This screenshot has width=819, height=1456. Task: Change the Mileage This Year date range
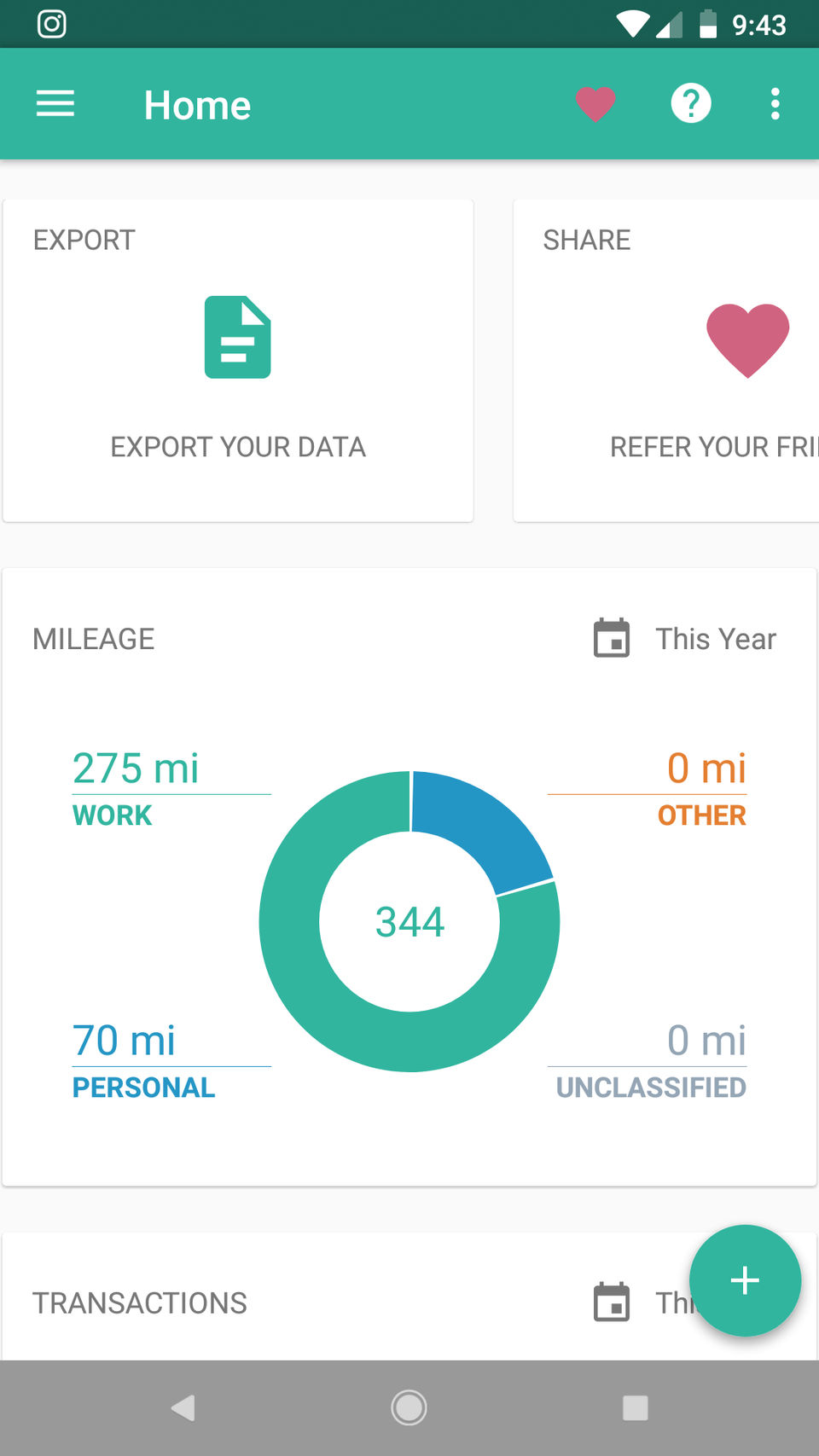[685, 639]
